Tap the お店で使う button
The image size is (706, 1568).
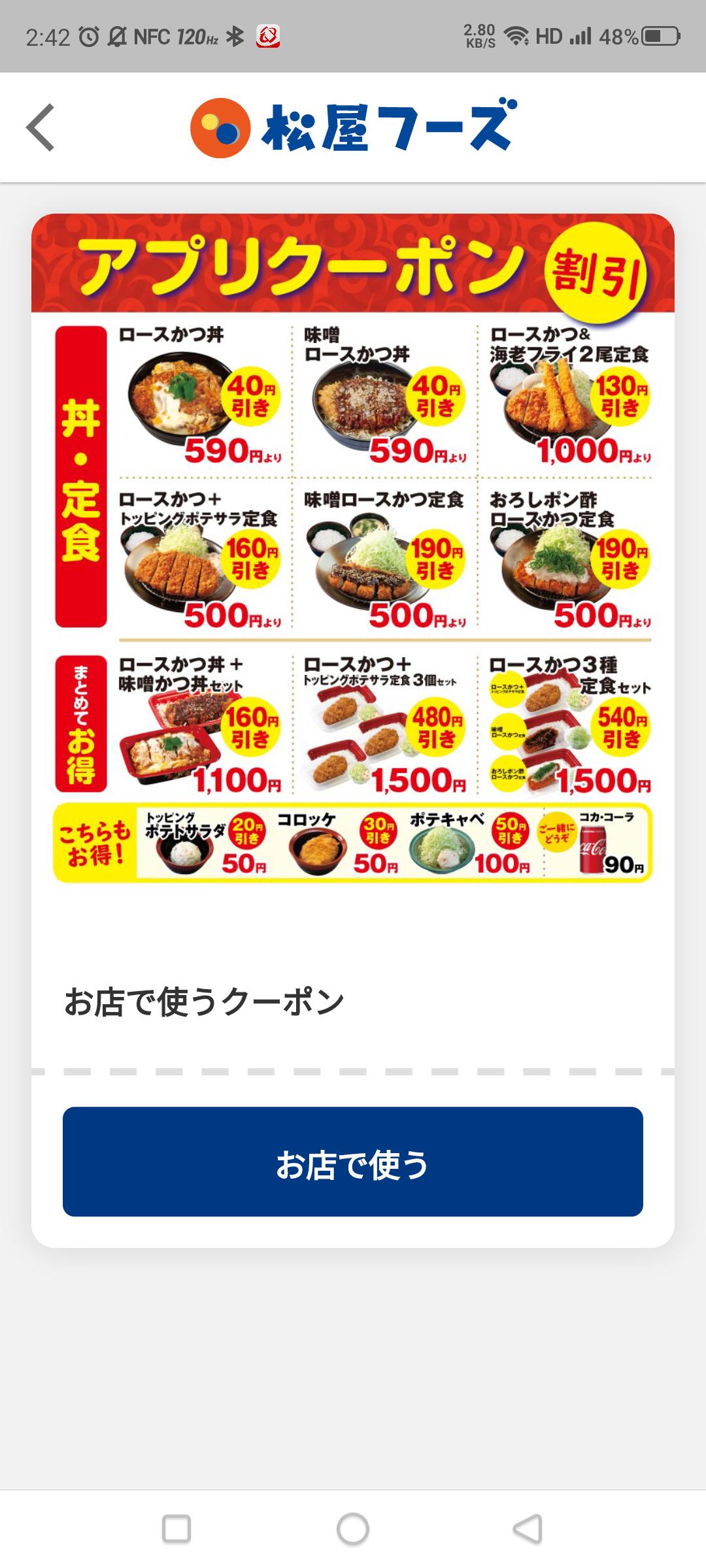tap(353, 1161)
